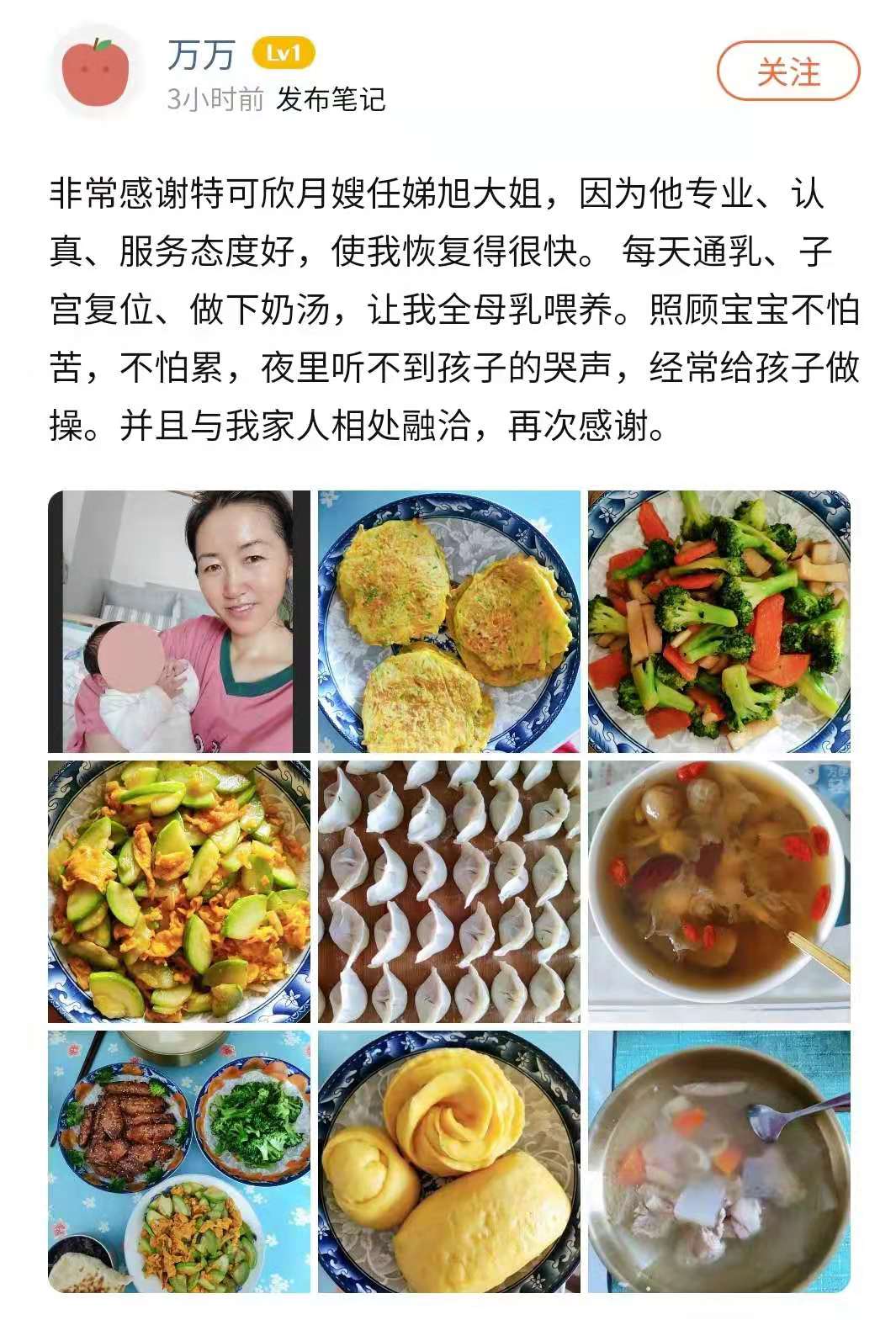Open the three-dish table spread photo
This screenshot has height=1320, width=896.
pyautogui.click(x=179, y=1162)
